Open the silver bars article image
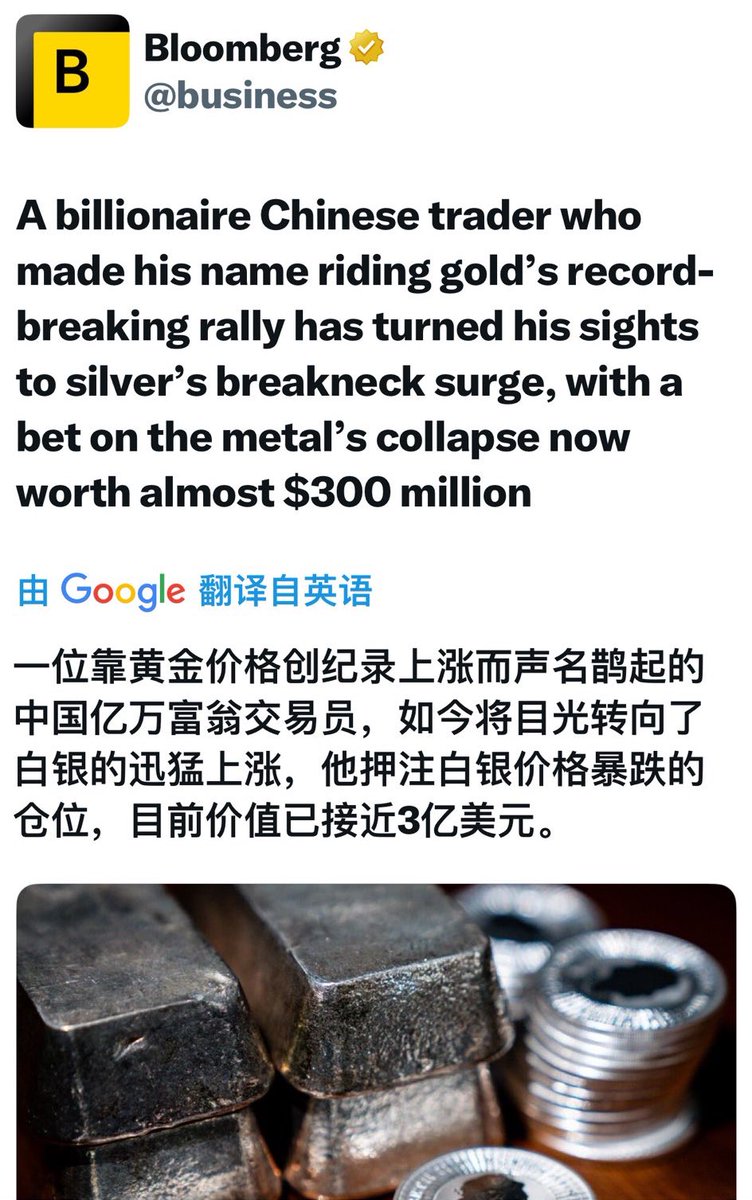This screenshot has width=752, height=1200. (x=376, y=1040)
